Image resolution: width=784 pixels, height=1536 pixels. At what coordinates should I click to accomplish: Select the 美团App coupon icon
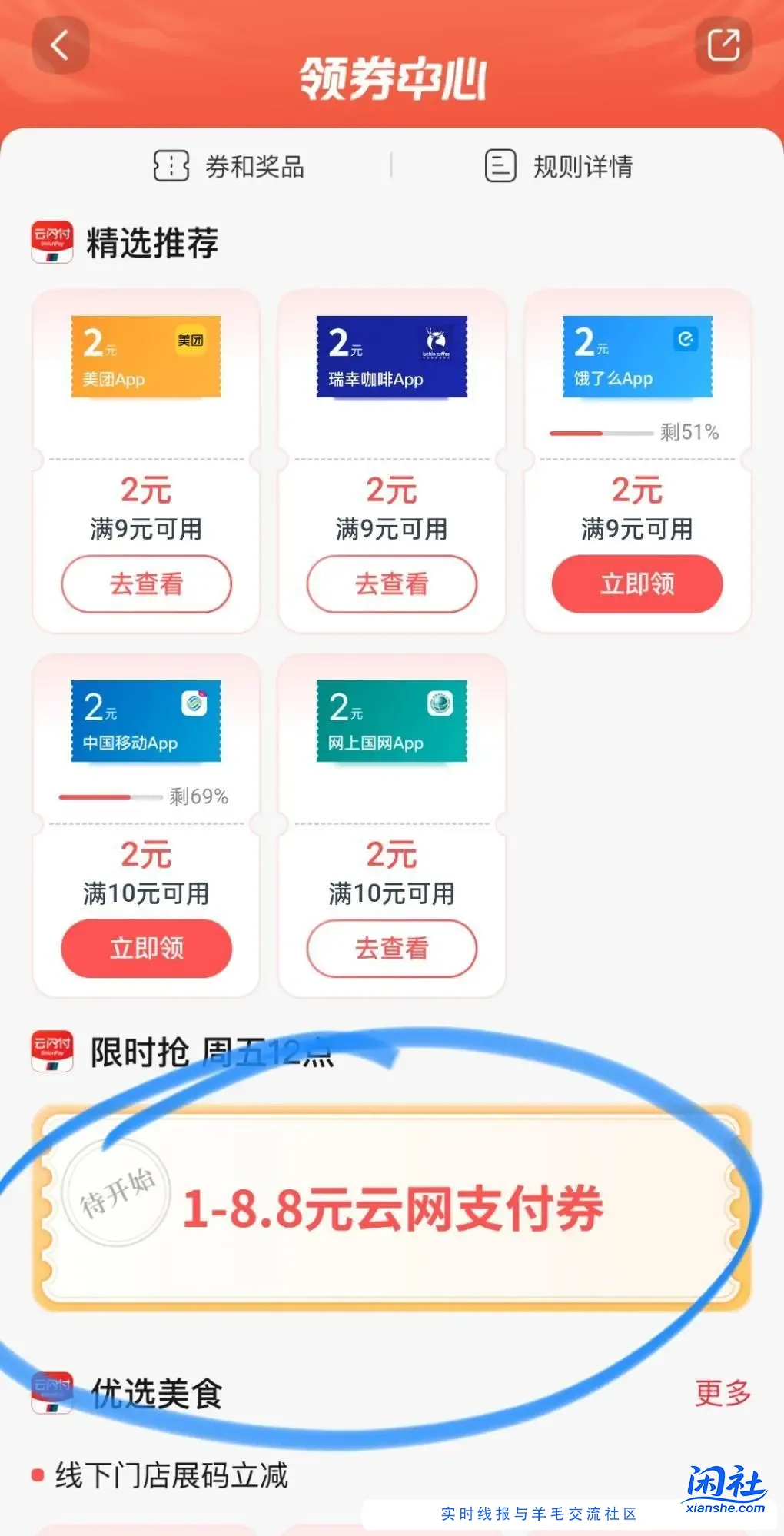146,356
